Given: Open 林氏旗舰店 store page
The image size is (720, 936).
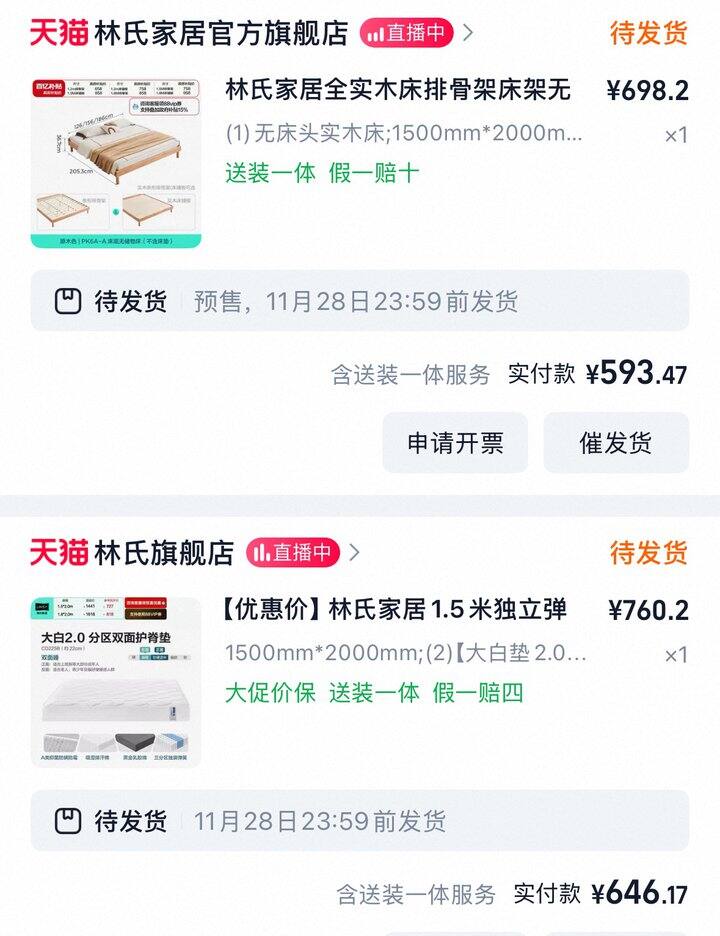Looking at the screenshot, I should click(163, 552).
